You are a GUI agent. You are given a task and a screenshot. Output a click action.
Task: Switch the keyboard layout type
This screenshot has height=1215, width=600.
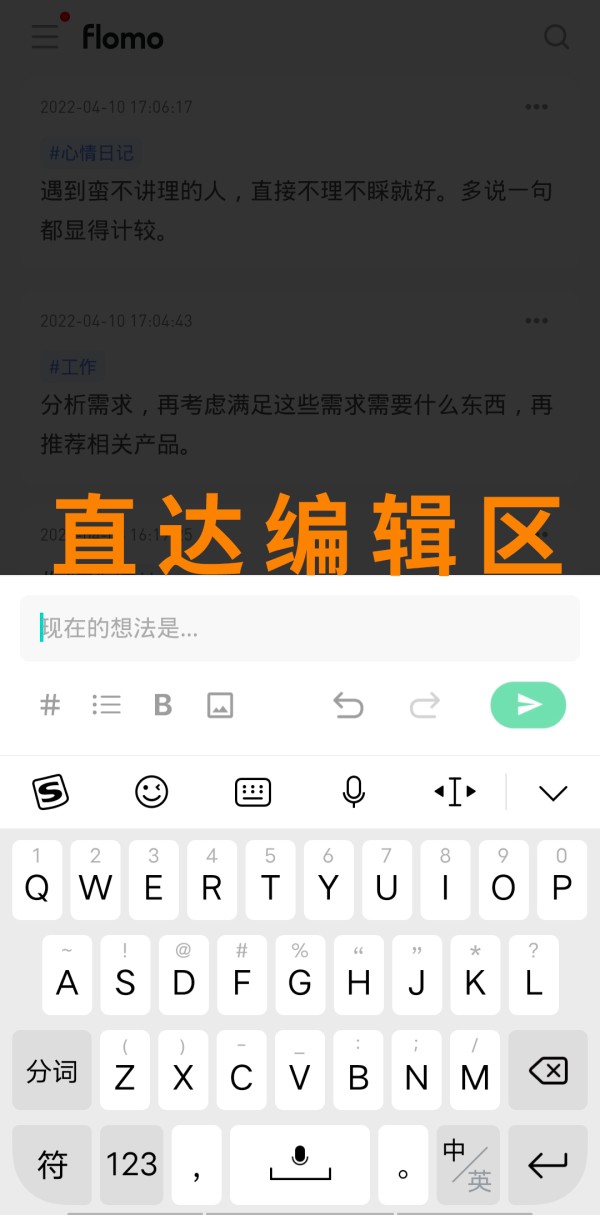[253, 792]
